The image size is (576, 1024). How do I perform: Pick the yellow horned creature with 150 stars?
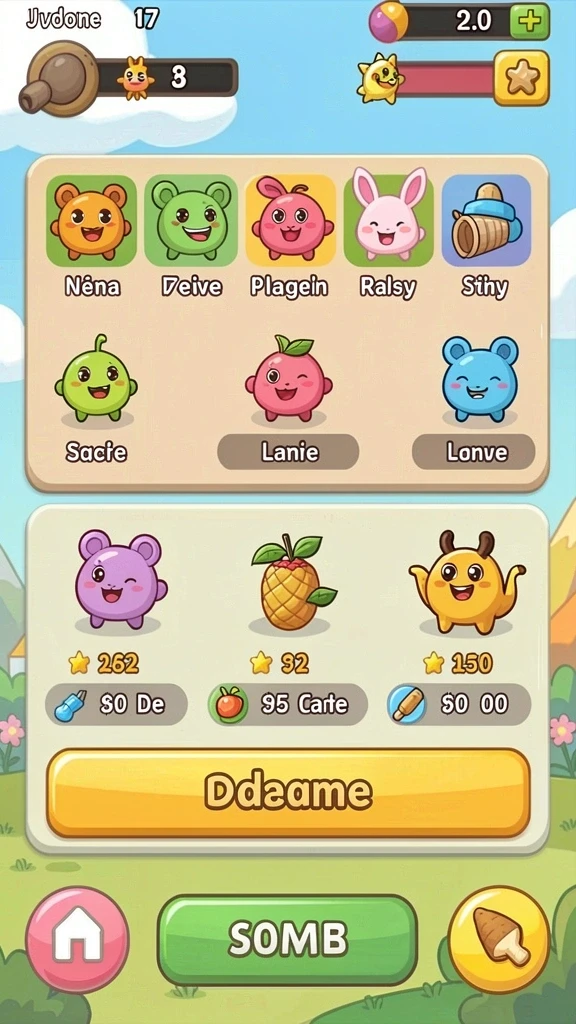pos(466,581)
